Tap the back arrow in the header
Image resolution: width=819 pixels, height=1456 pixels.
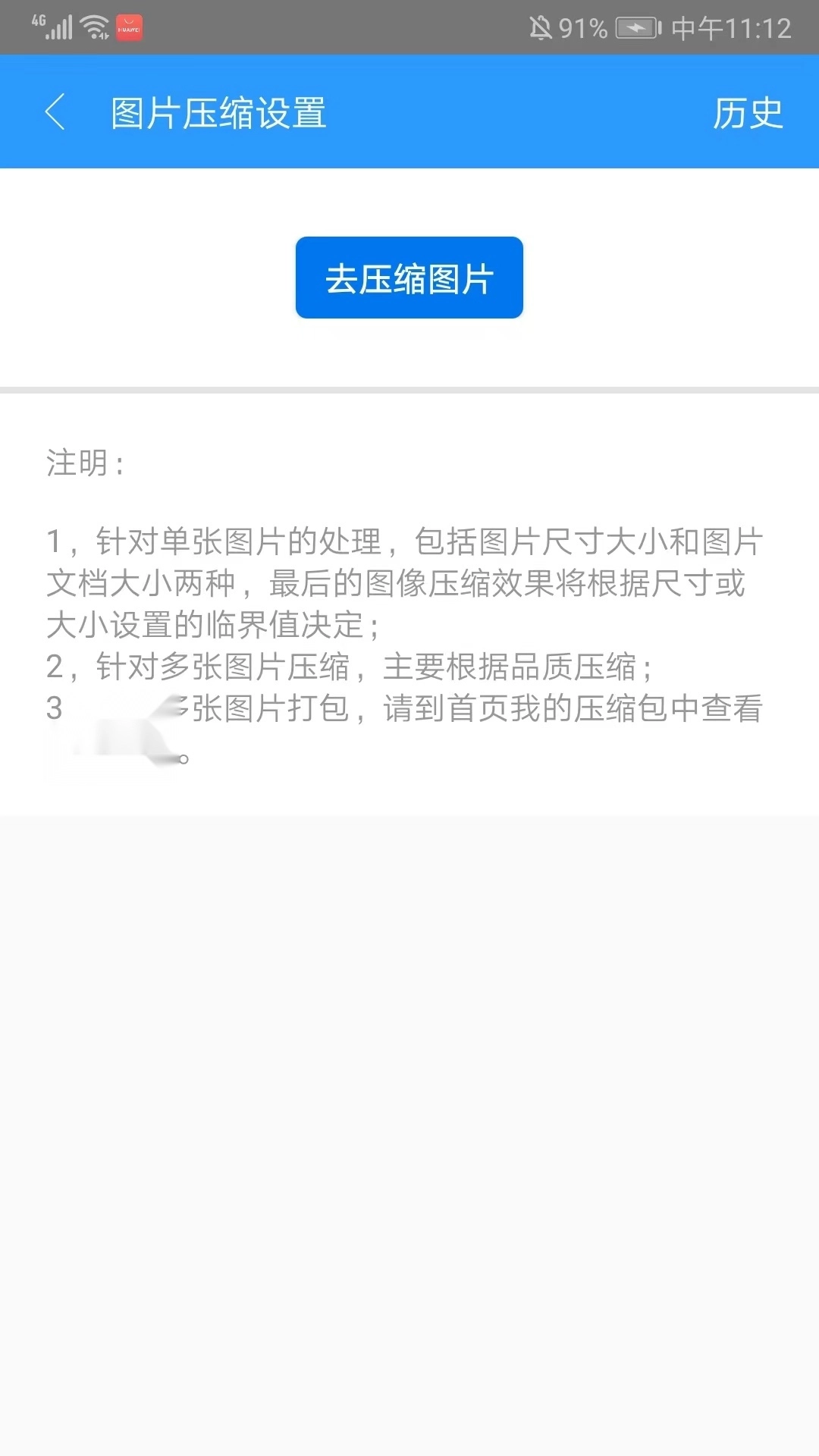pyautogui.click(x=54, y=111)
